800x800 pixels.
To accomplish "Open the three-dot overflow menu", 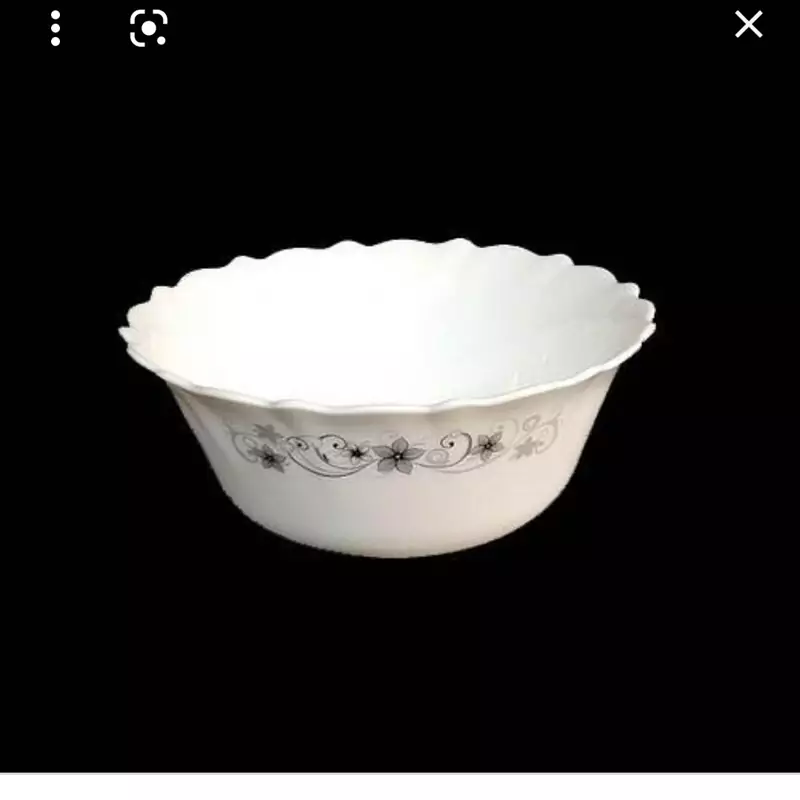I will click(x=55, y=28).
